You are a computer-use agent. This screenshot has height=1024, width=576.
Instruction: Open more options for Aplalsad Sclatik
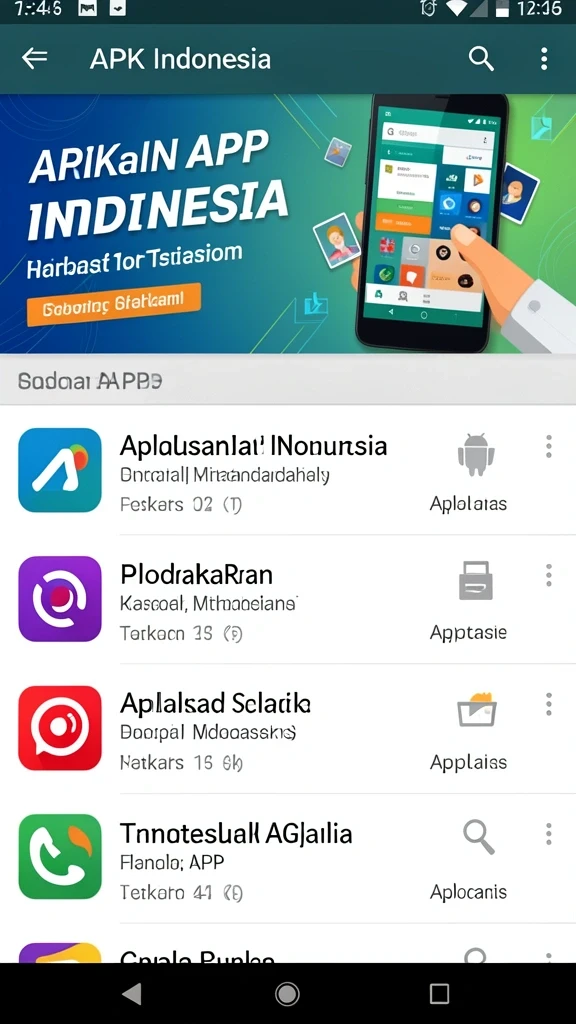coord(549,705)
